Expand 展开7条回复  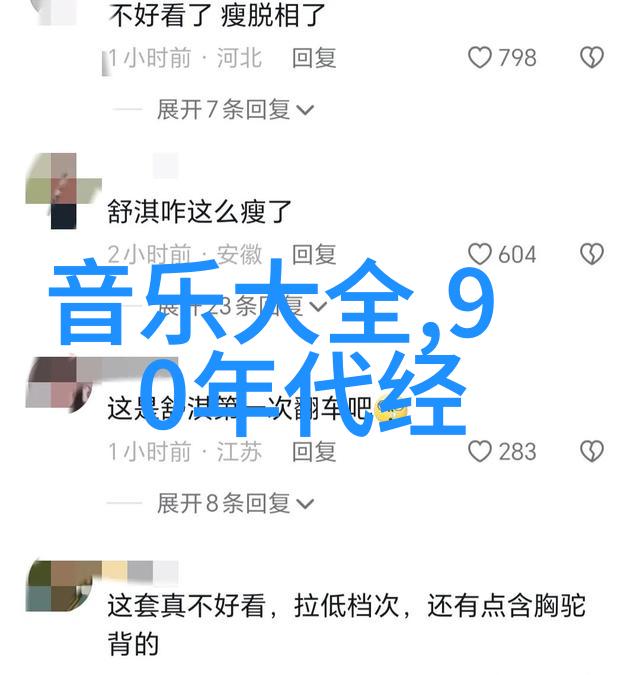[235, 109]
